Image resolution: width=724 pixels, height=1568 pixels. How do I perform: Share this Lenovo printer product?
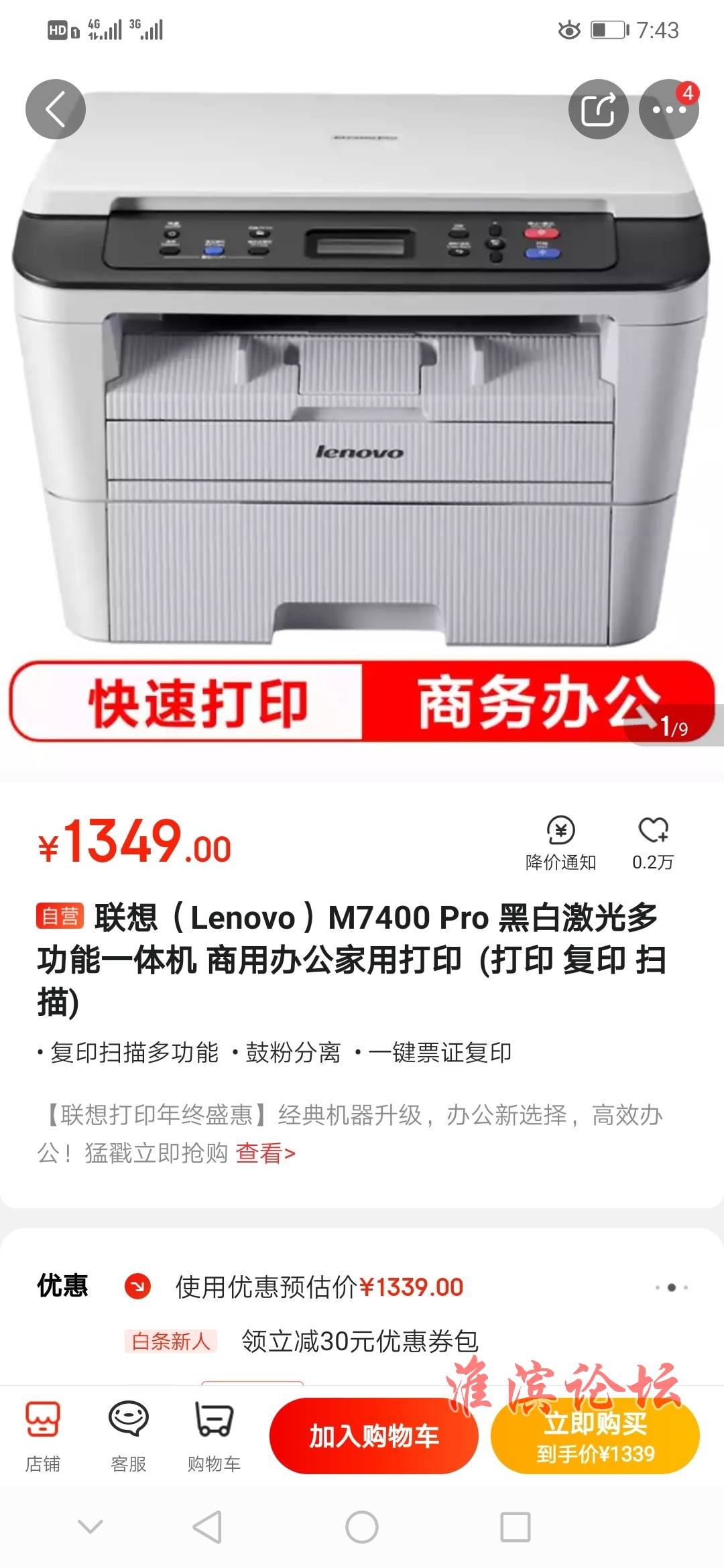pos(598,109)
